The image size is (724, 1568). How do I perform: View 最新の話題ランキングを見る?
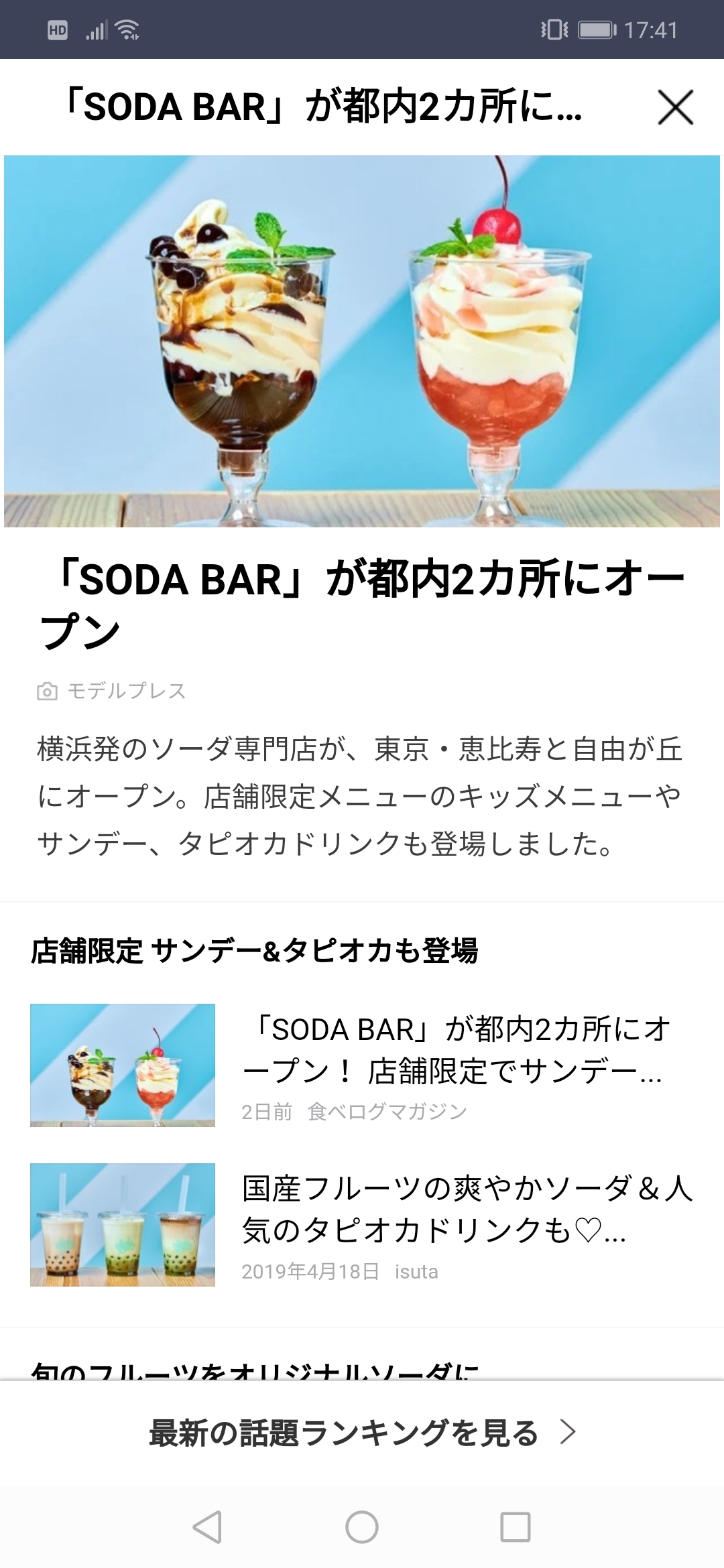362,1433
